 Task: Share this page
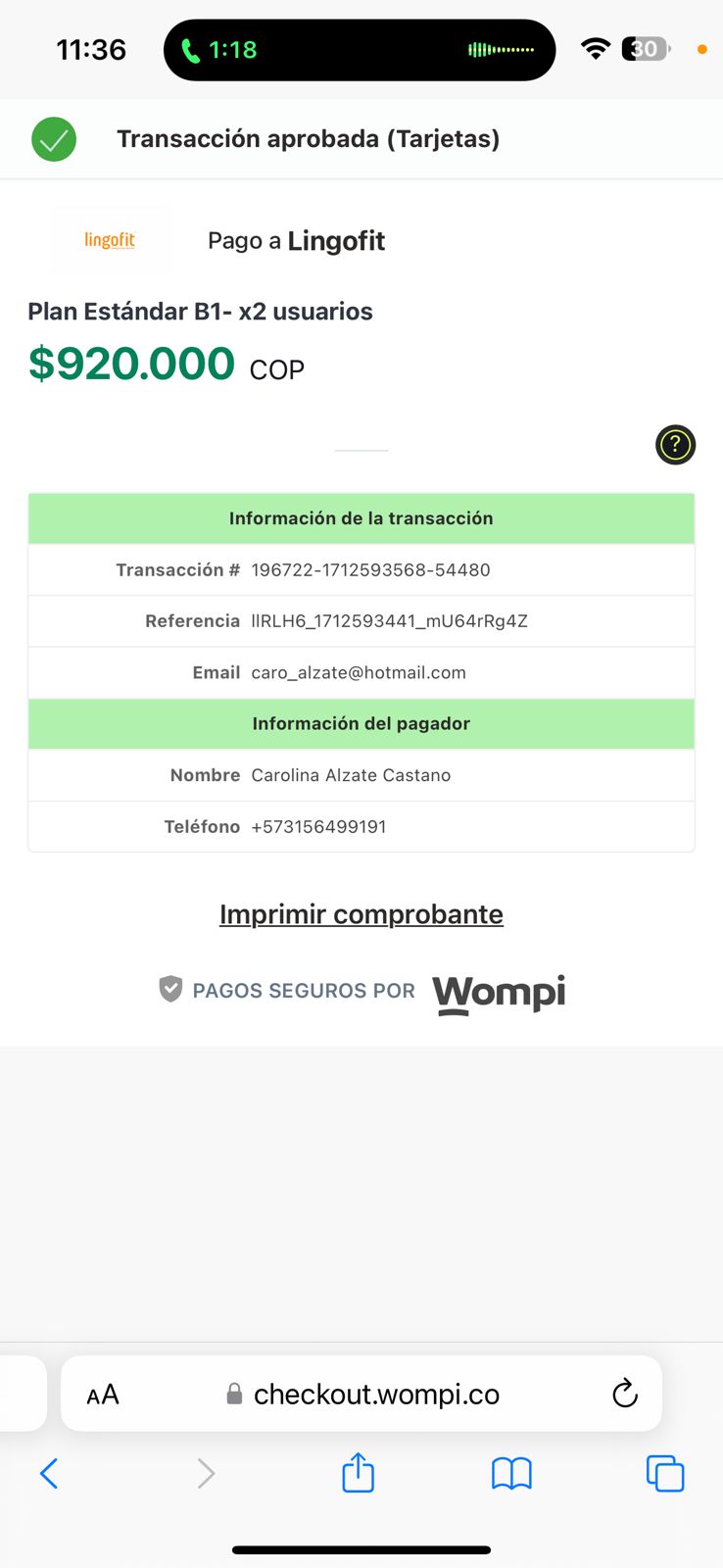click(x=359, y=1473)
